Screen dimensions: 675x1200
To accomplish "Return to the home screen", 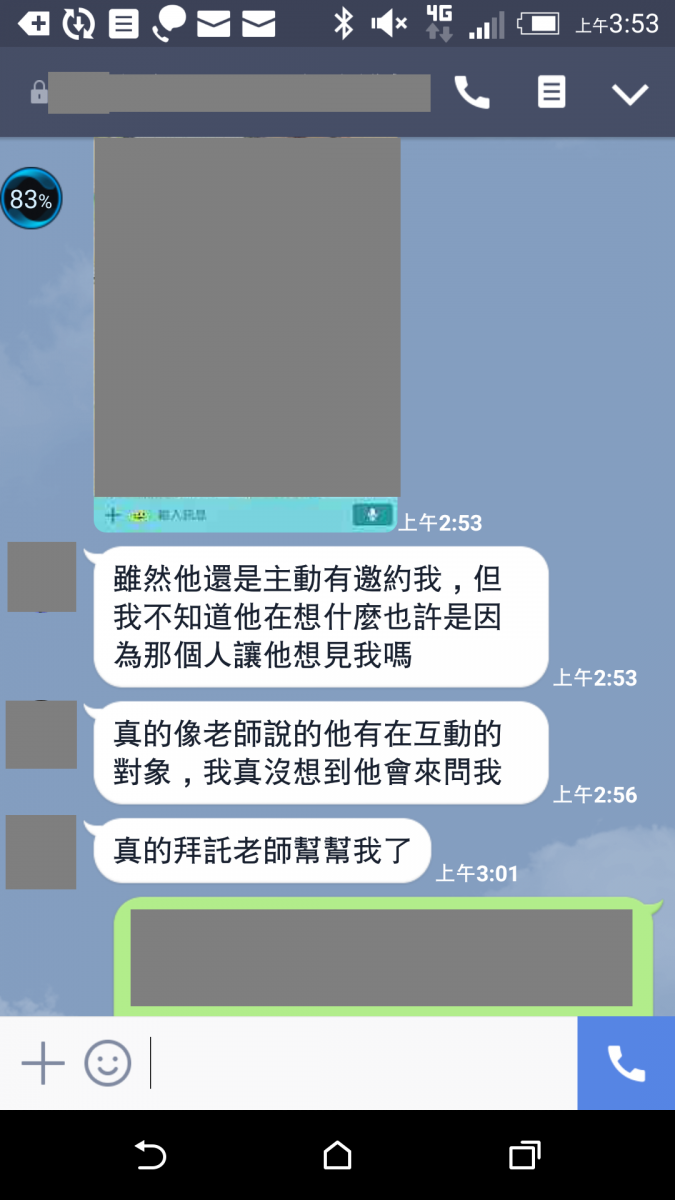I will 338,1156.
